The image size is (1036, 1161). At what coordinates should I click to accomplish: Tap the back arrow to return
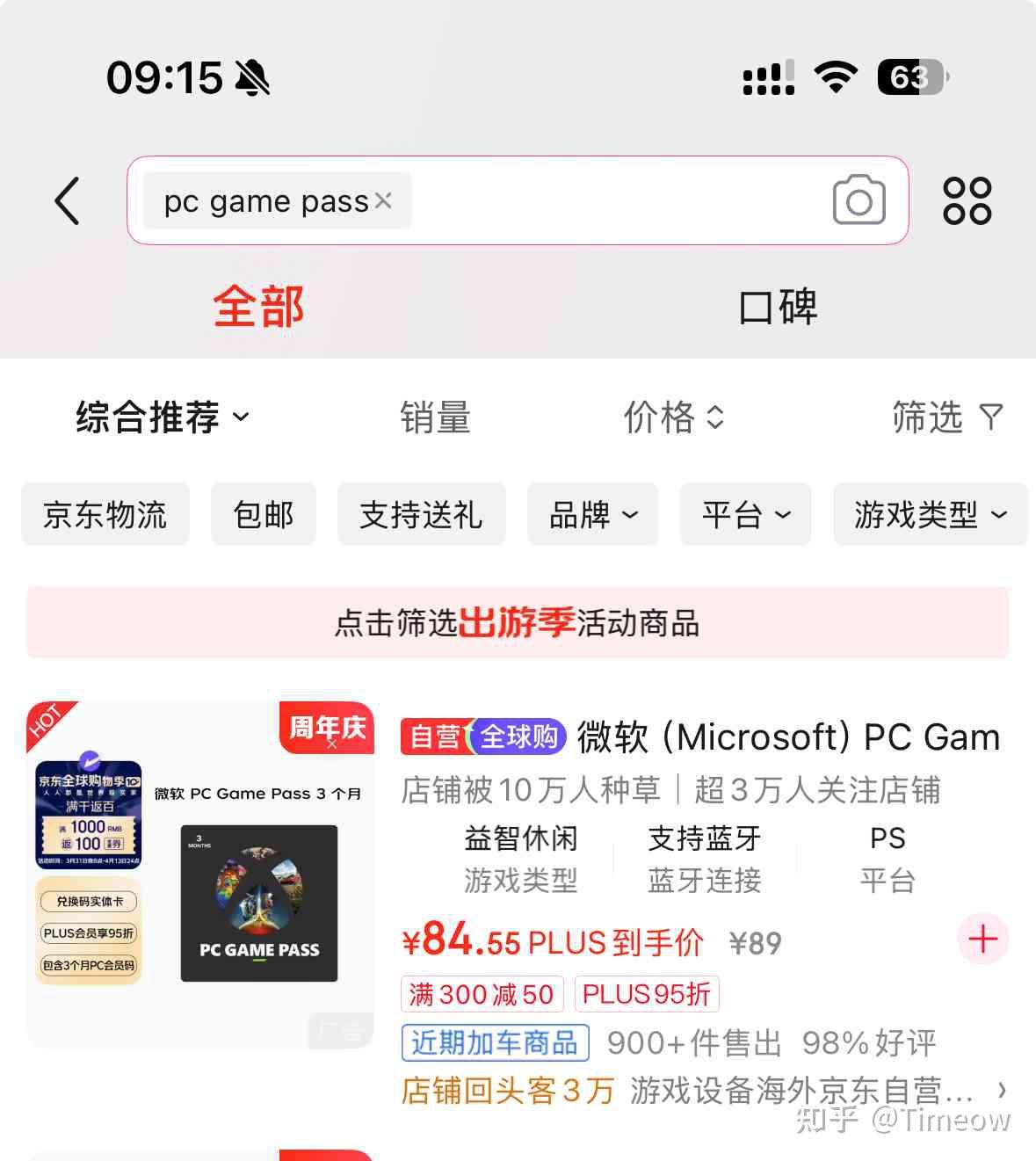[x=69, y=200]
